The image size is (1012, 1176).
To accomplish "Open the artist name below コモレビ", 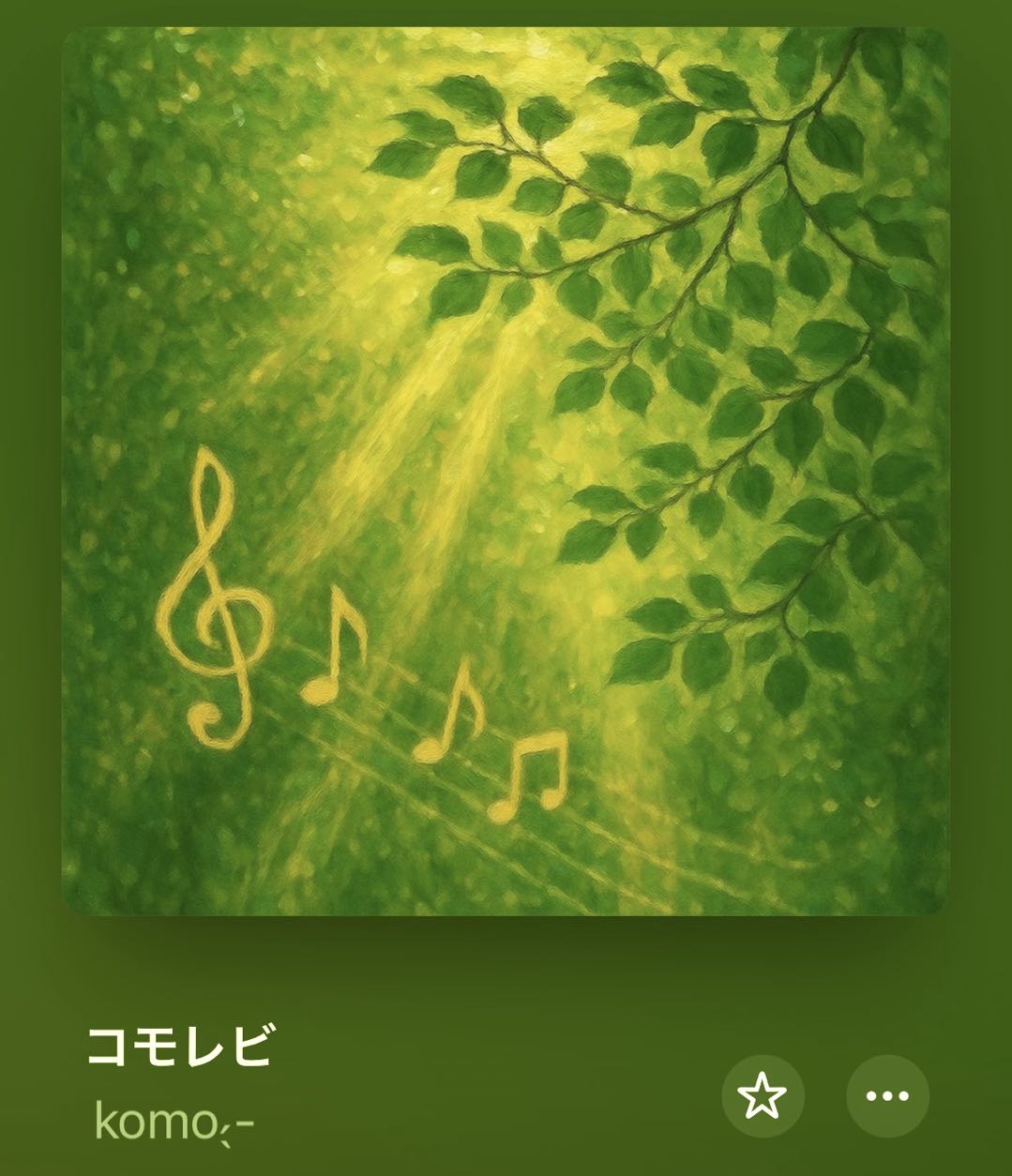I will [174, 1122].
